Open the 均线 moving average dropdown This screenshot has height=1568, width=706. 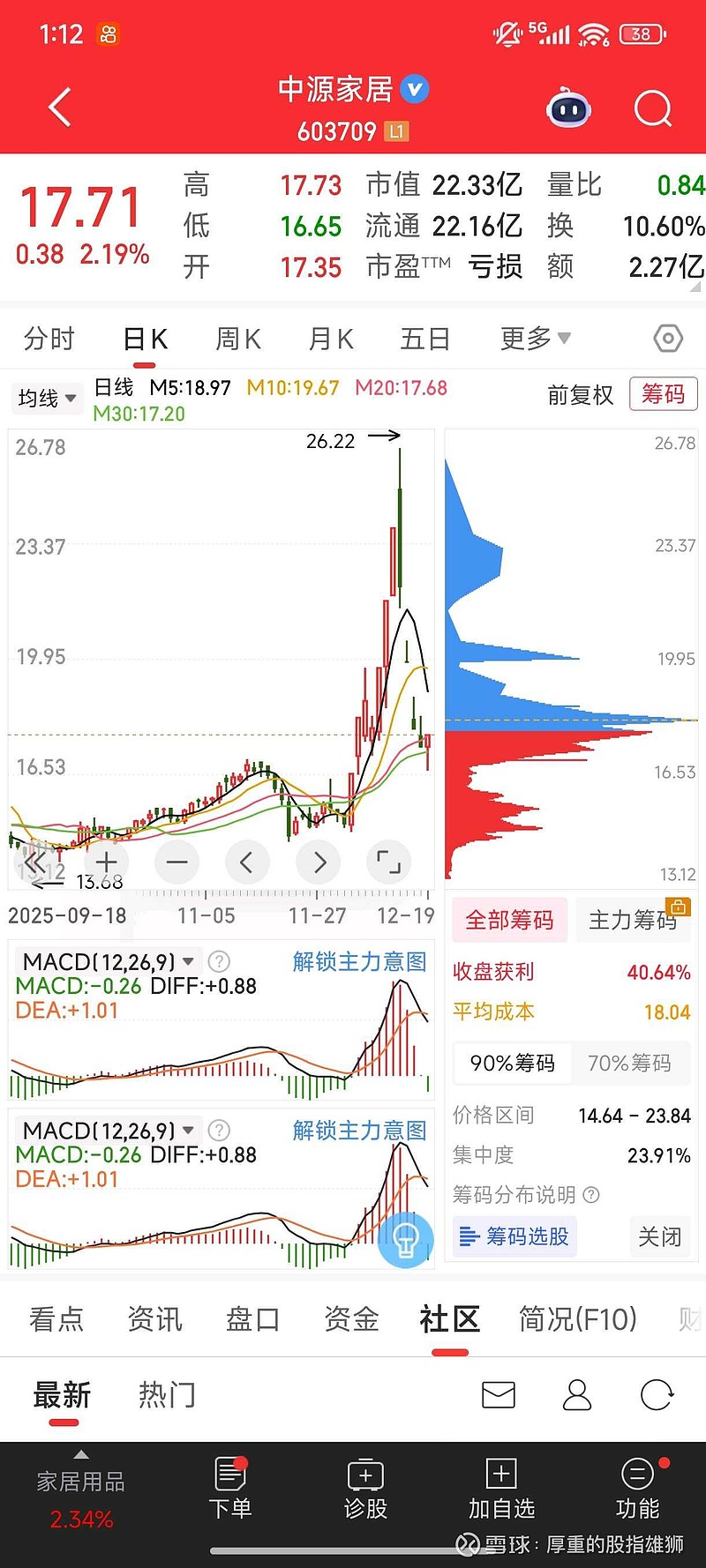click(x=46, y=399)
